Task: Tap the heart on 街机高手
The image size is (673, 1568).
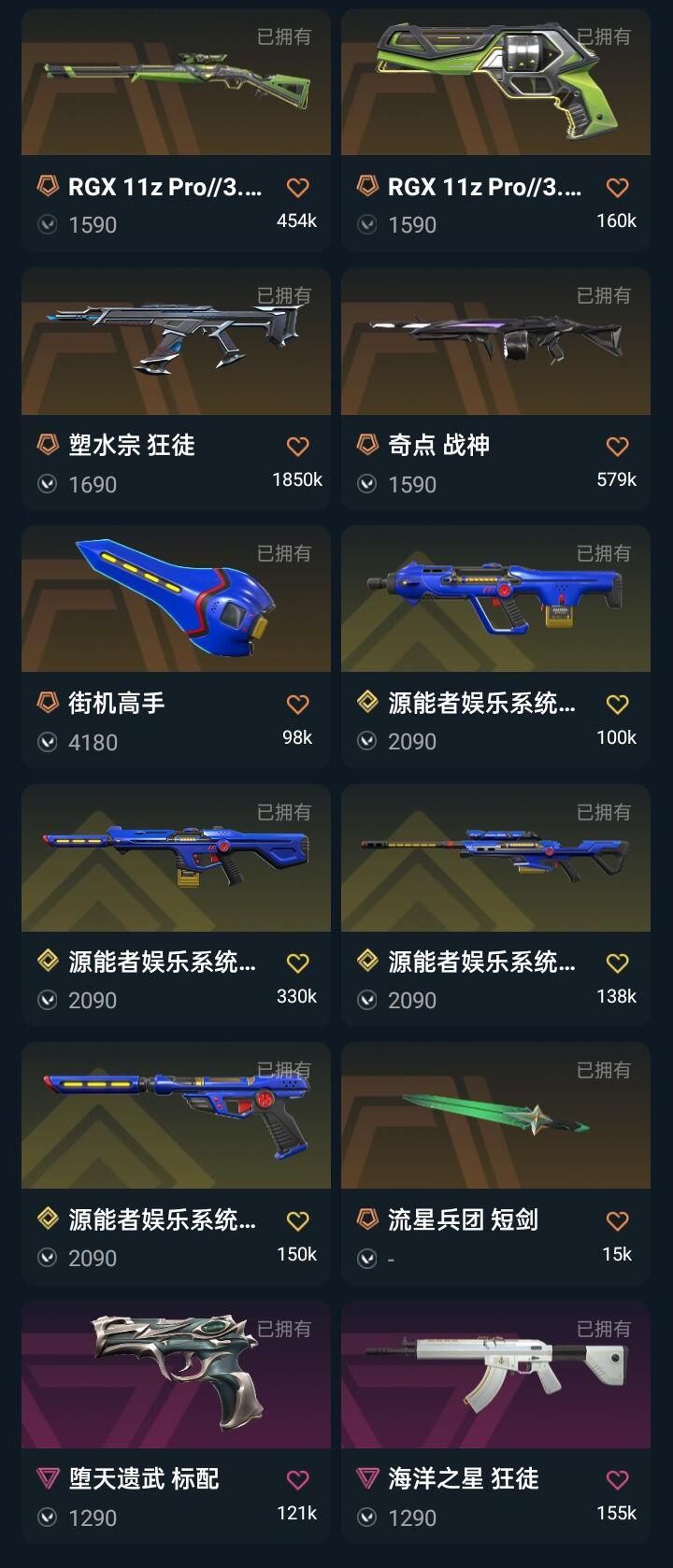Action: coord(297,705)
